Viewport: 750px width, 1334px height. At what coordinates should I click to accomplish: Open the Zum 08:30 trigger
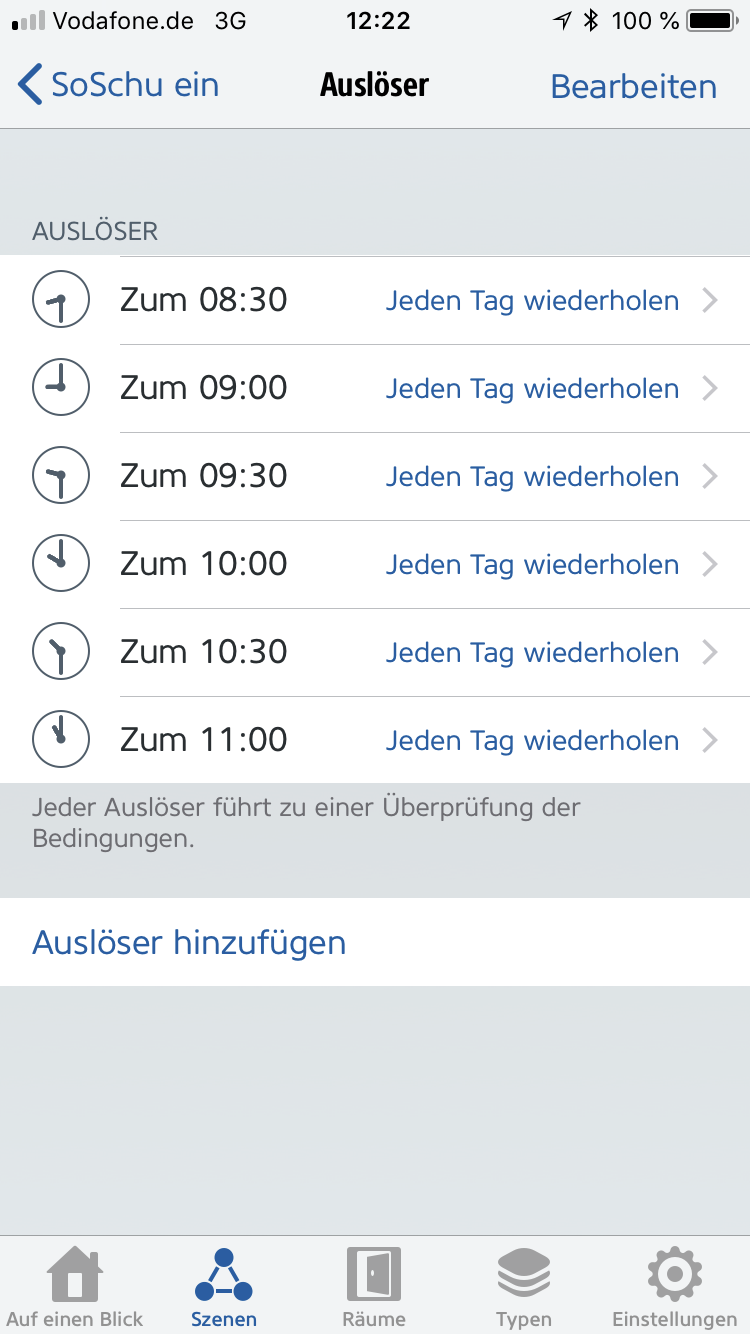coord(375,300)
